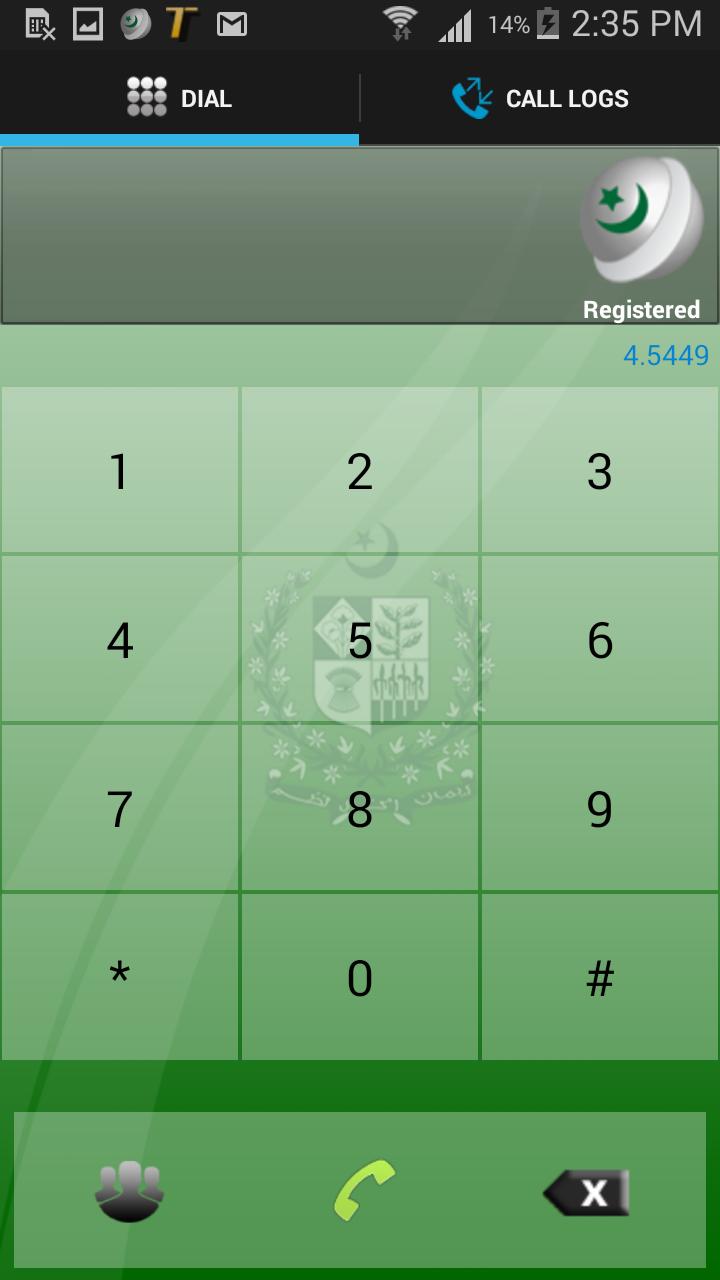720x1280 pixels.
Task: Tap the hash key
Action: click(x=600, y=977)
